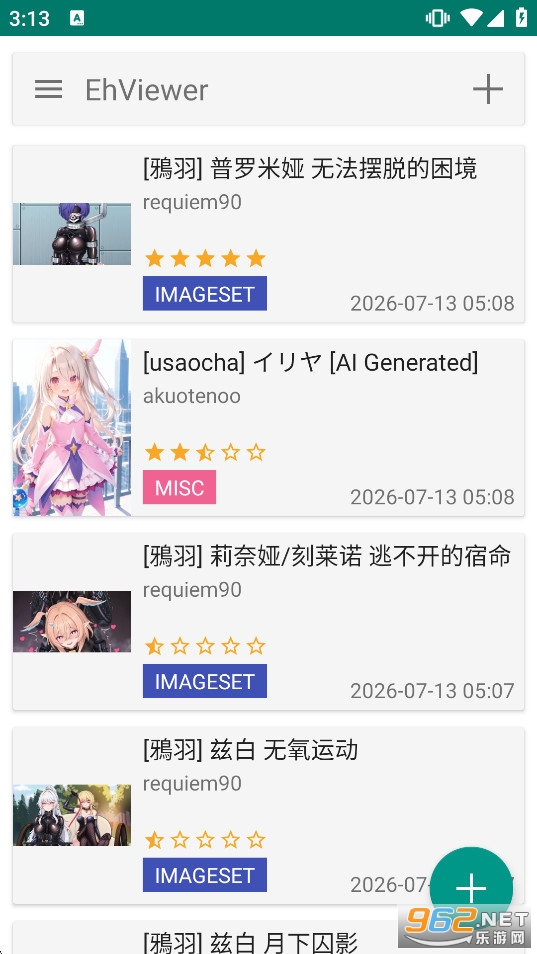The width and height of the screenshot is (537, 954).
Task: Open the gallery 莉奈娅/刻莱诺 逃不开的宿命
Action: point(268,621)
